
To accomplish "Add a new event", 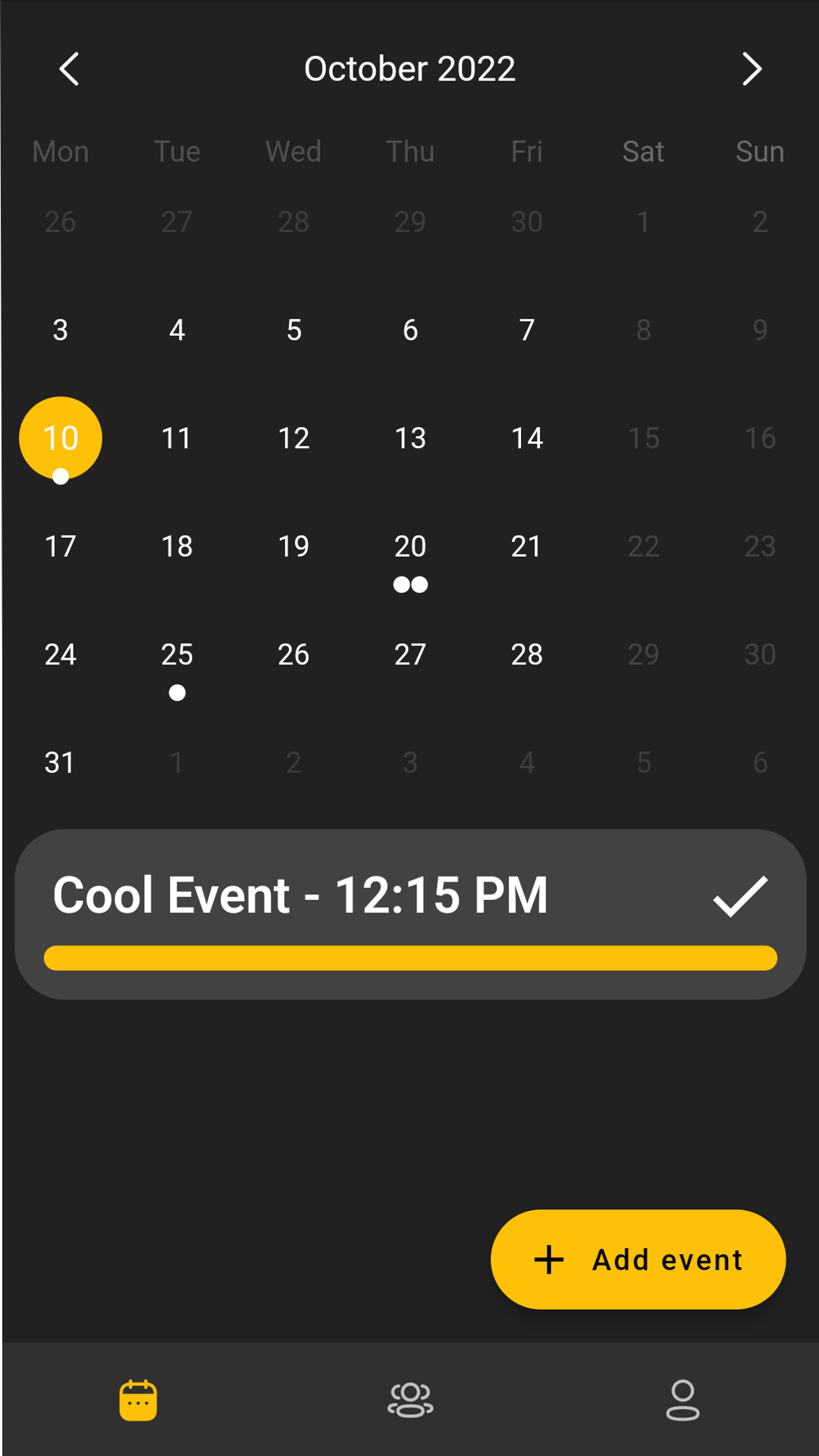I will (638, 1260).
